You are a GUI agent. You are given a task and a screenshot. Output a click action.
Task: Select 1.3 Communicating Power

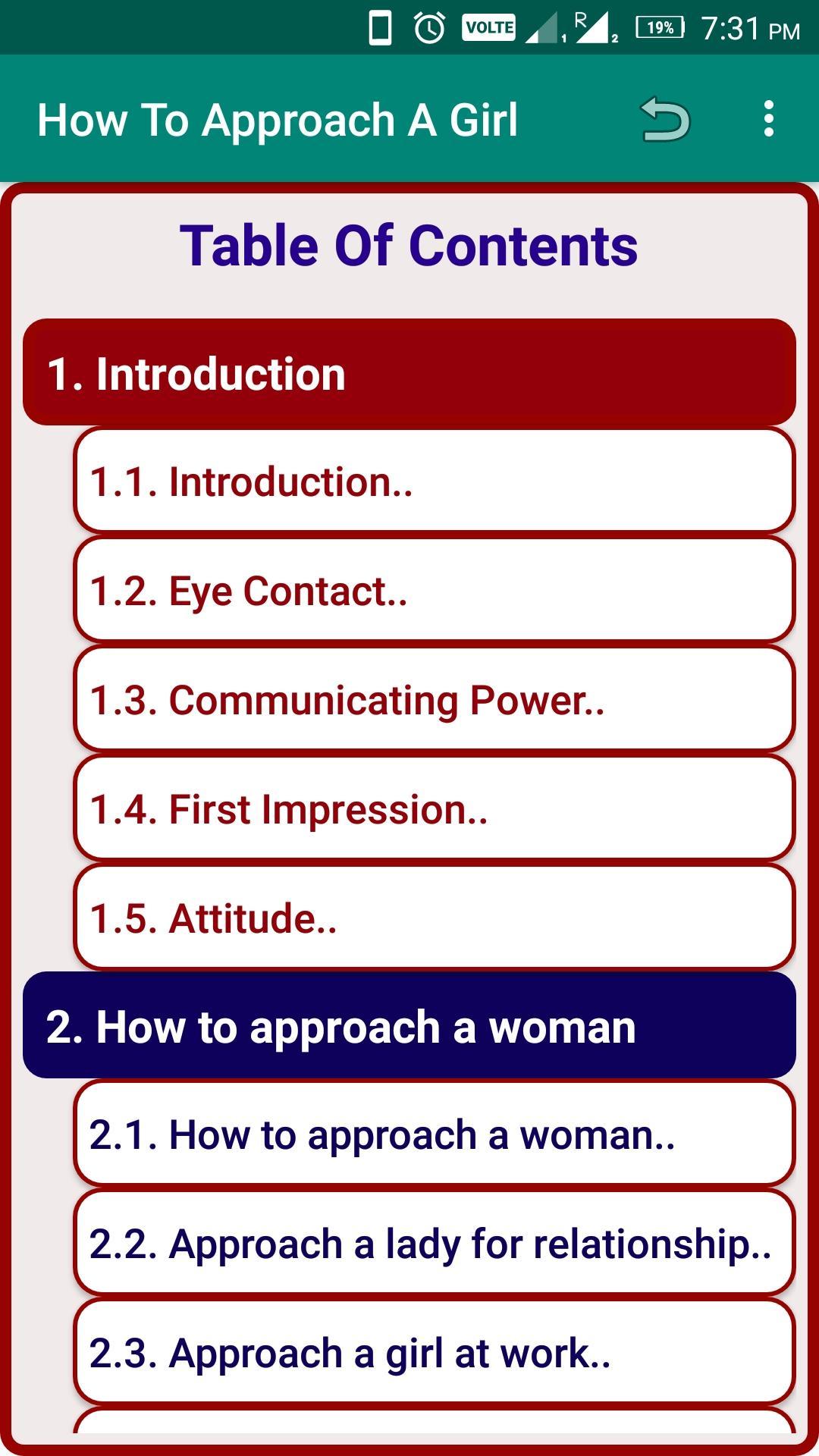pyautogui.click(x=434, y=700)
